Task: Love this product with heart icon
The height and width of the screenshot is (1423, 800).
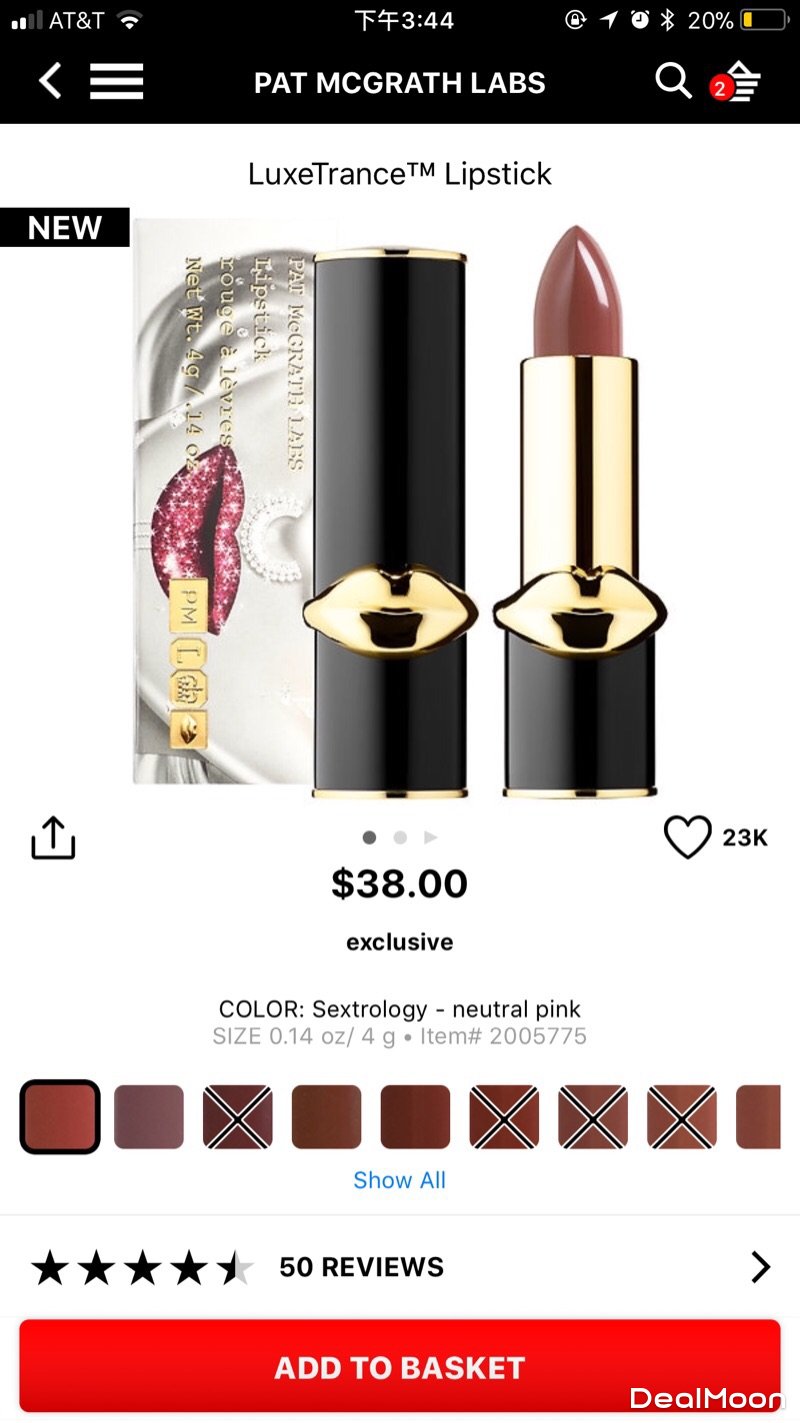Action: click(x=688, y=837)
